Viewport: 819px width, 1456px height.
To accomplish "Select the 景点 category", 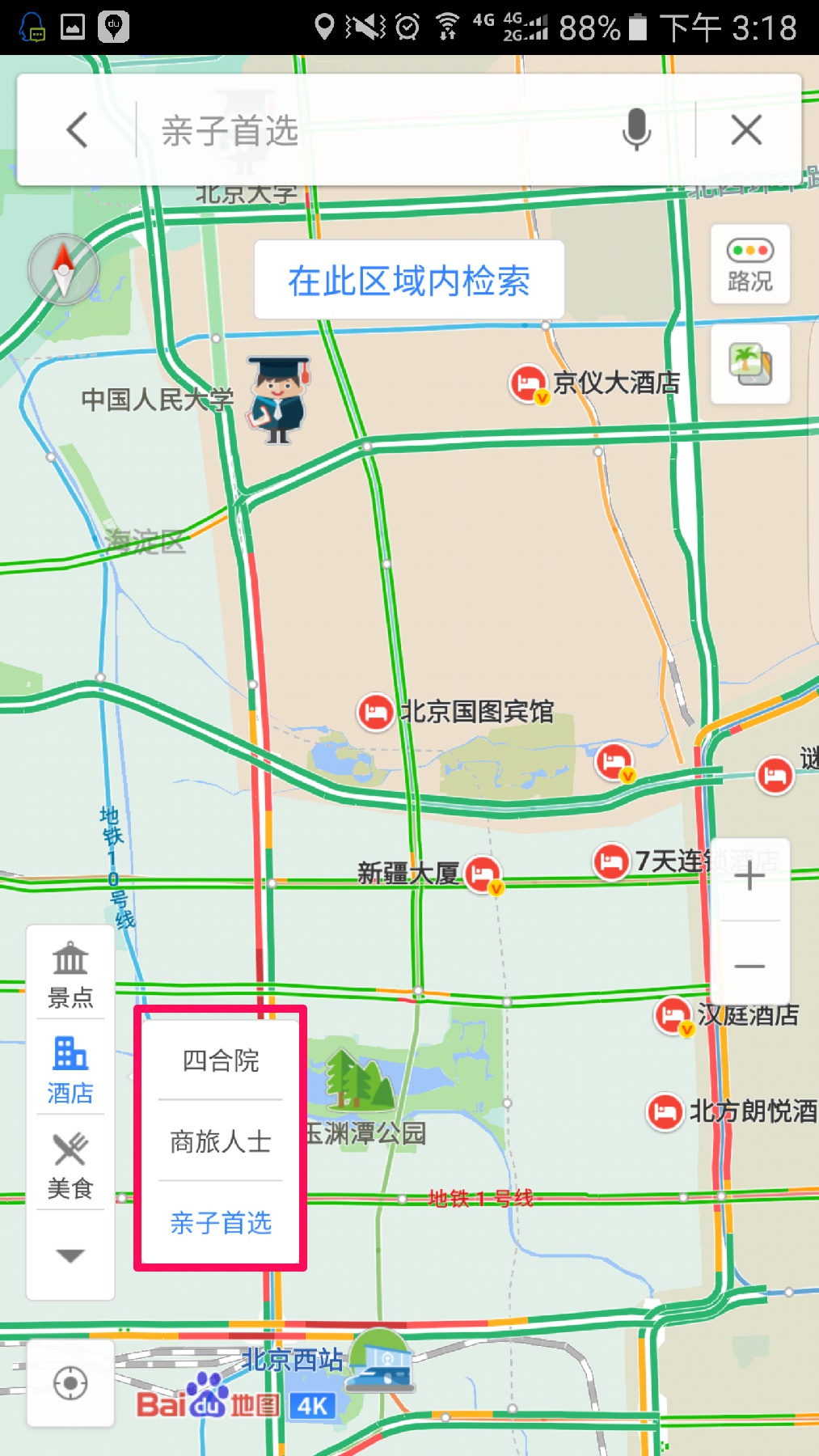I will [70, 975].
